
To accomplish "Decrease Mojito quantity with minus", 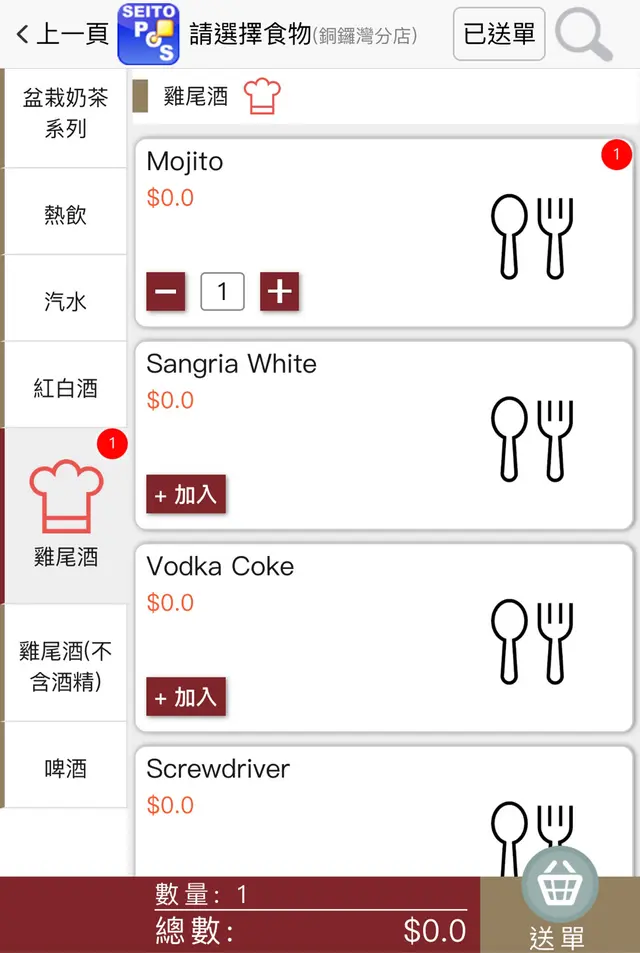I will [x=166, y=292].
